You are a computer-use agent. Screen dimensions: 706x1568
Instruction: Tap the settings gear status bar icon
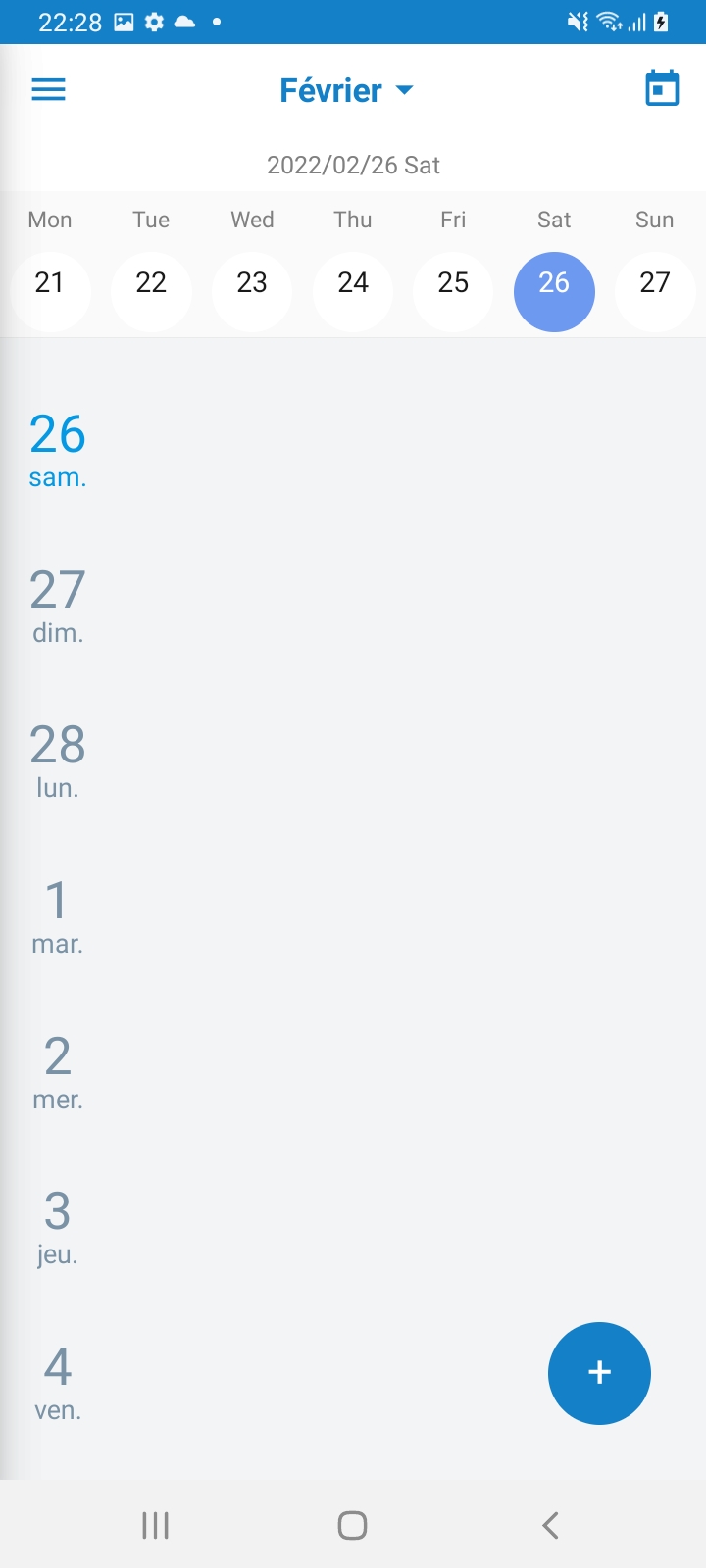point(154,22)
